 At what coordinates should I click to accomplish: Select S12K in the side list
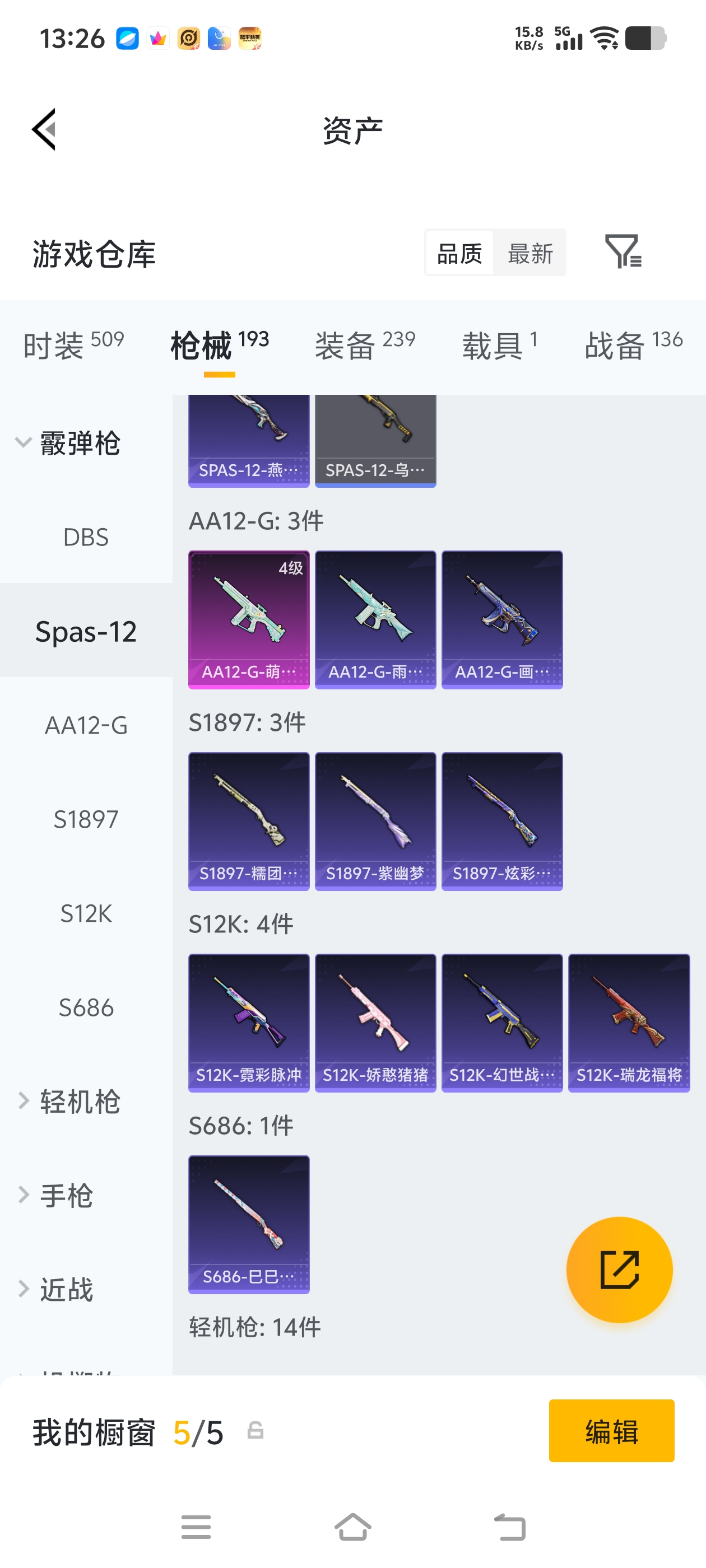(x=86, y=913)
